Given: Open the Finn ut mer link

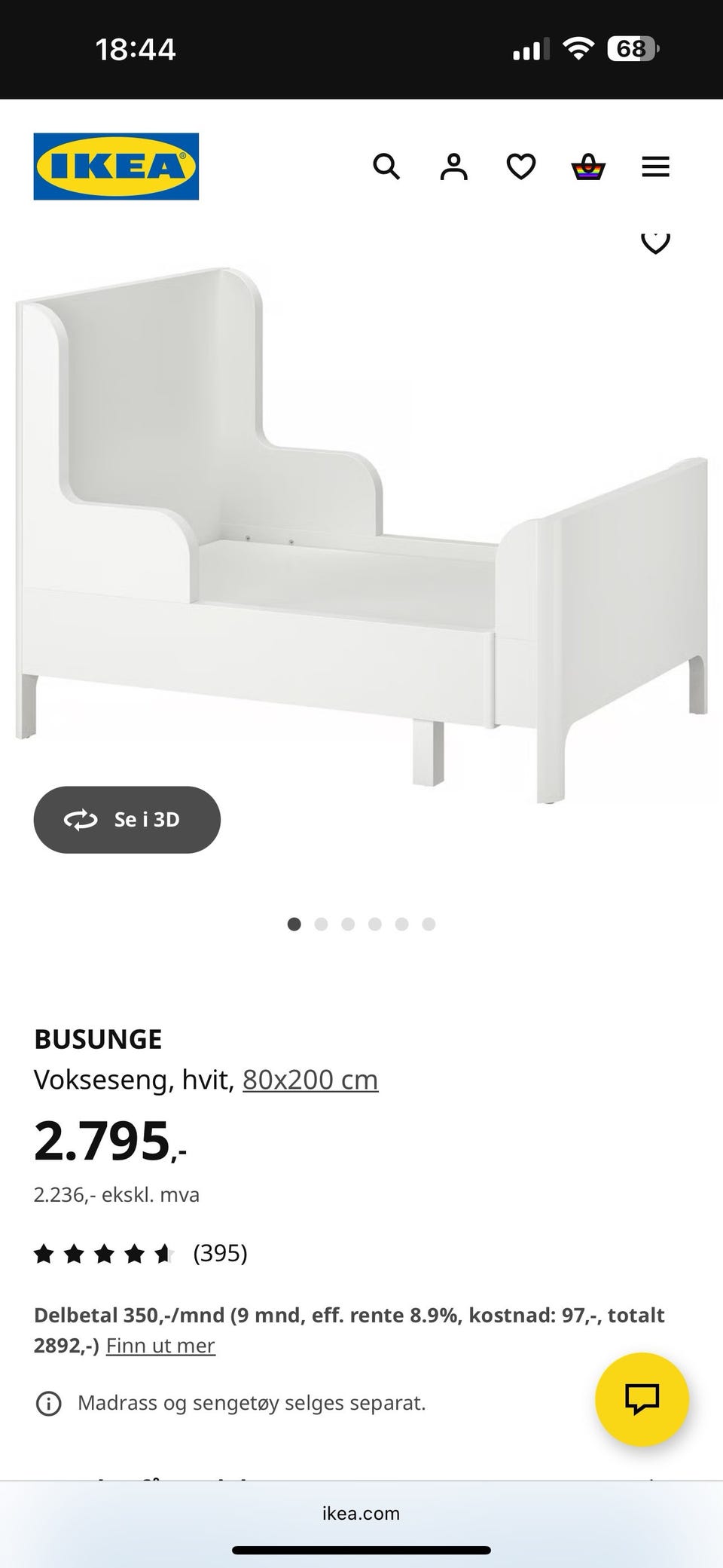Looking at the screenshot, I should pyautogui.click(x=161, y=1345).
